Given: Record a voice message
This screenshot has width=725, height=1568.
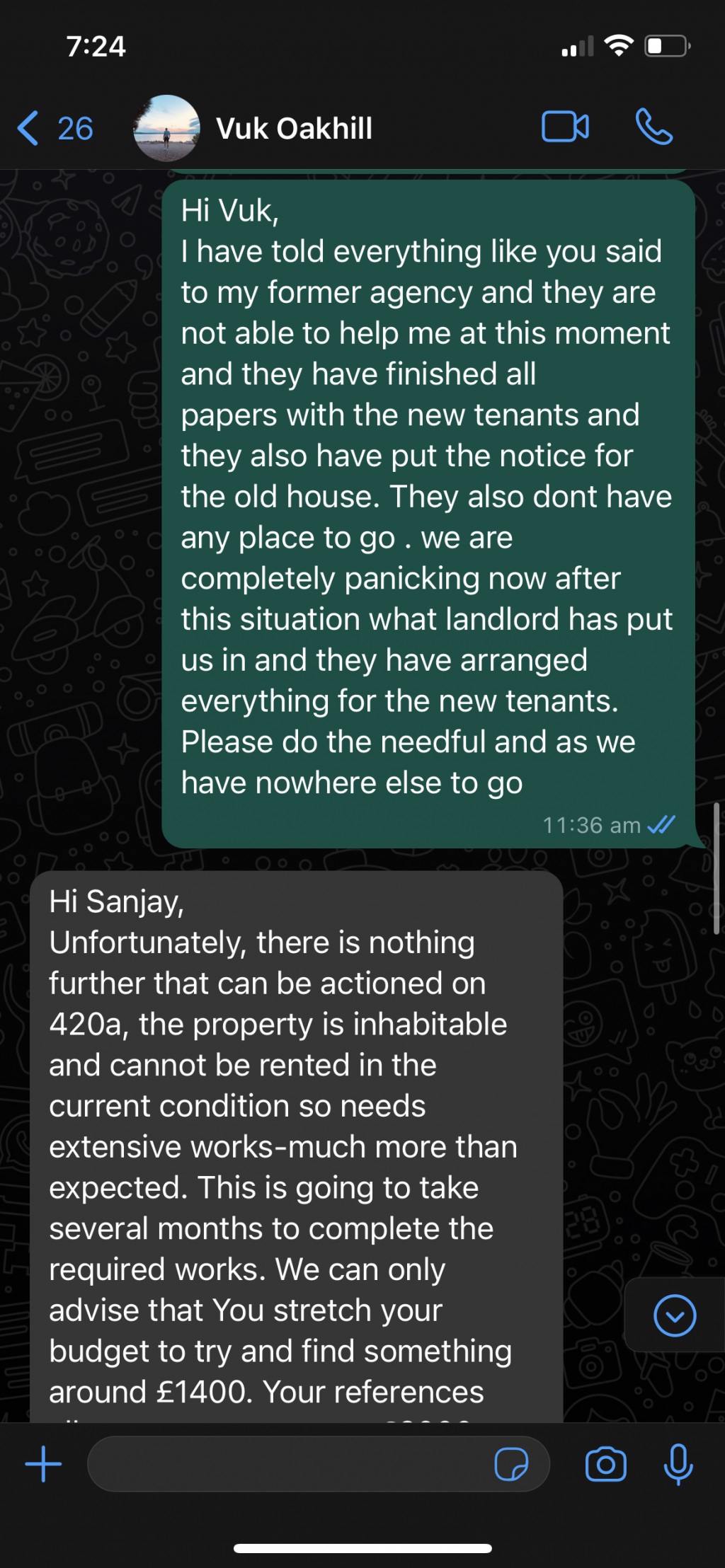Looking at the screenshot, I should coord(678,1464).
